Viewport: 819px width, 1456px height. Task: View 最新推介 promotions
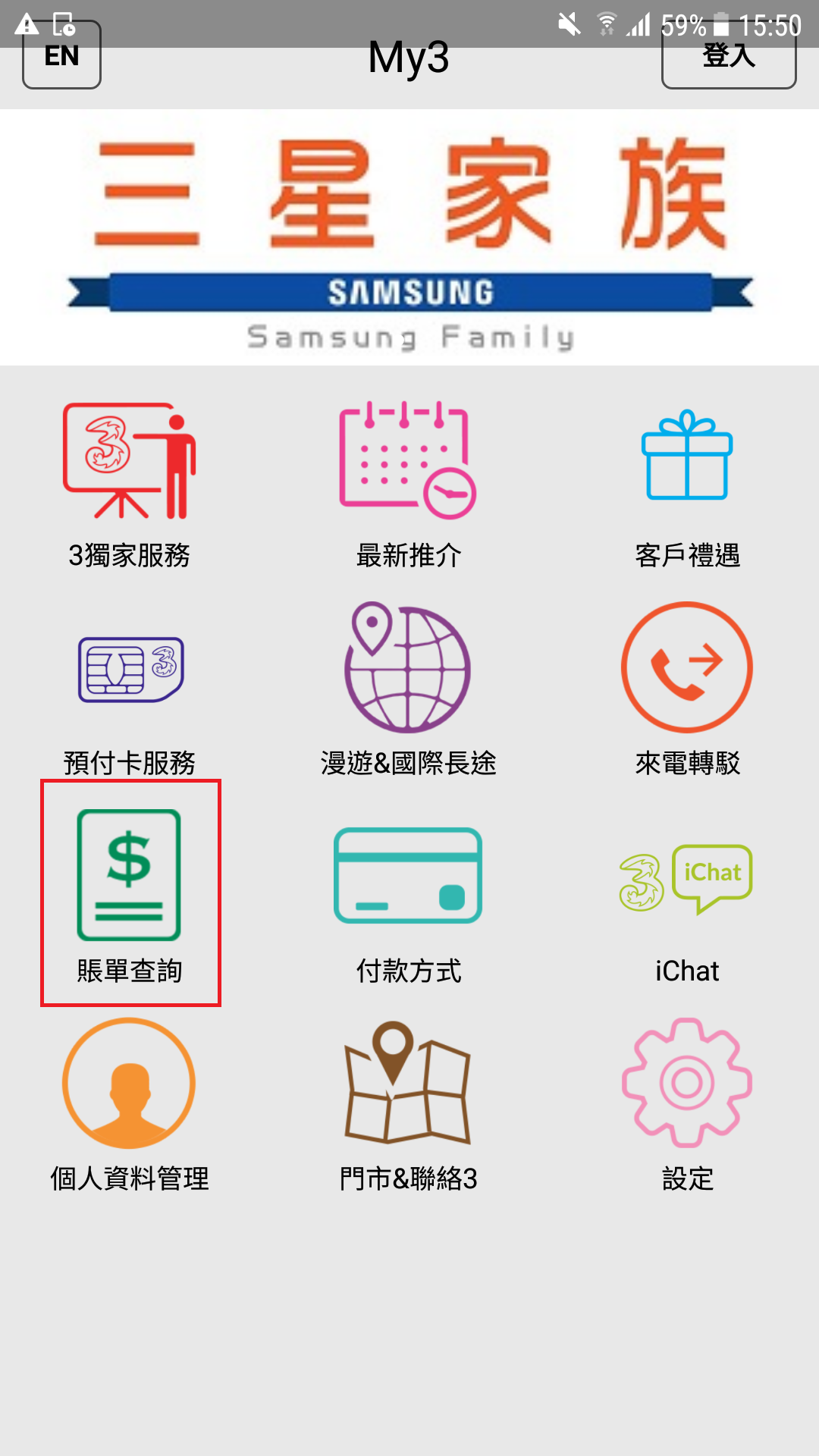409,487
